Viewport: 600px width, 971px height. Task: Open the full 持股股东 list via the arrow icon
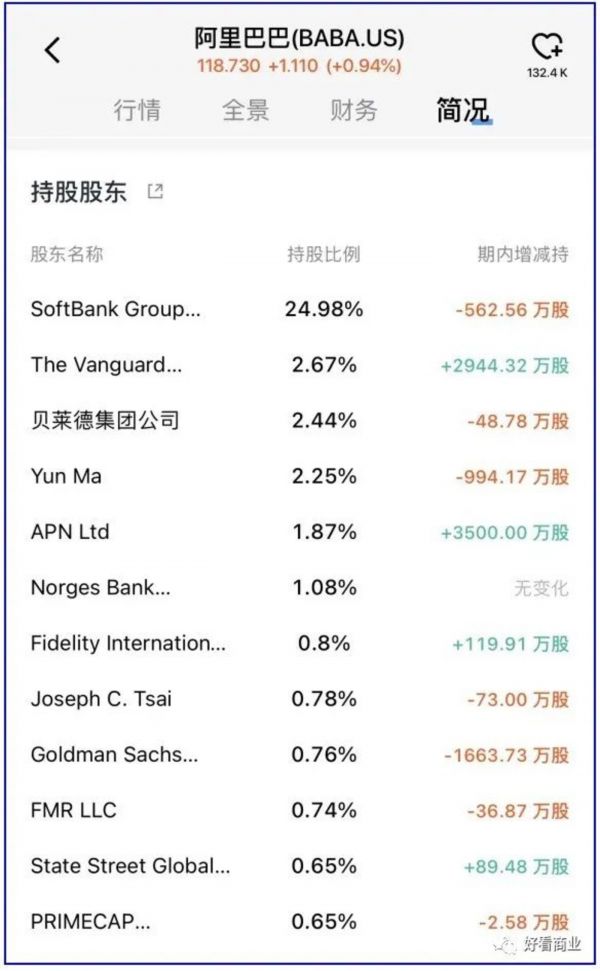[x=155, y=191]
